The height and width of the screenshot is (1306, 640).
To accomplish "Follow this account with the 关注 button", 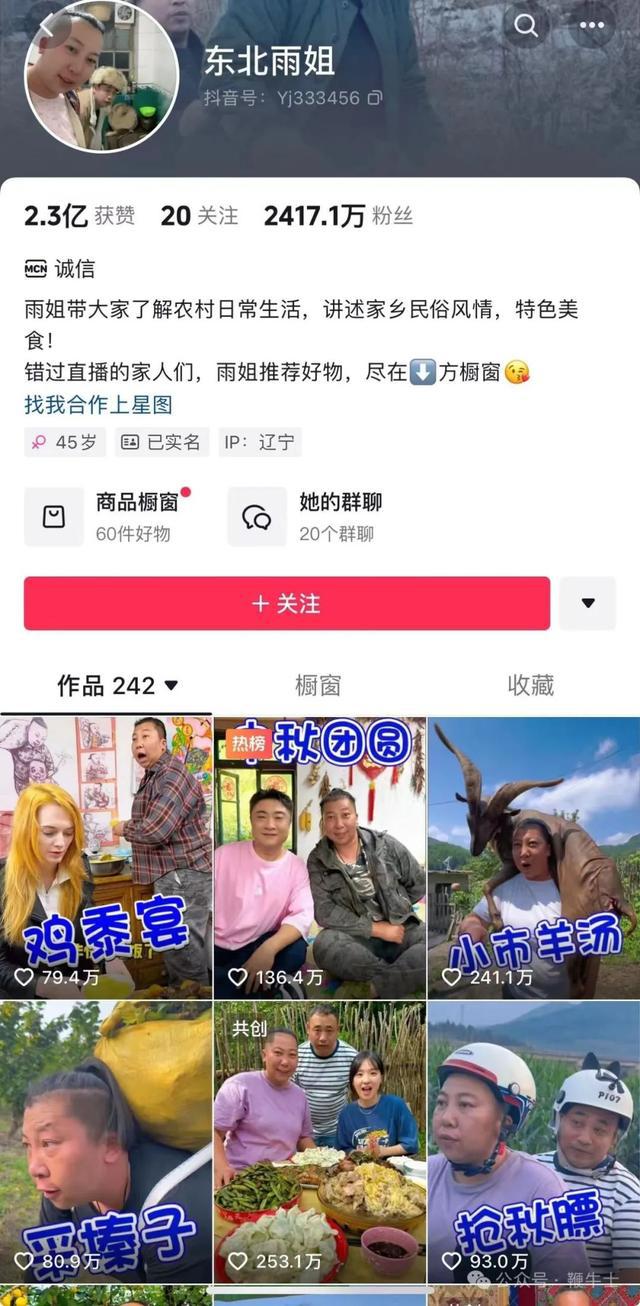I will 287,603.
